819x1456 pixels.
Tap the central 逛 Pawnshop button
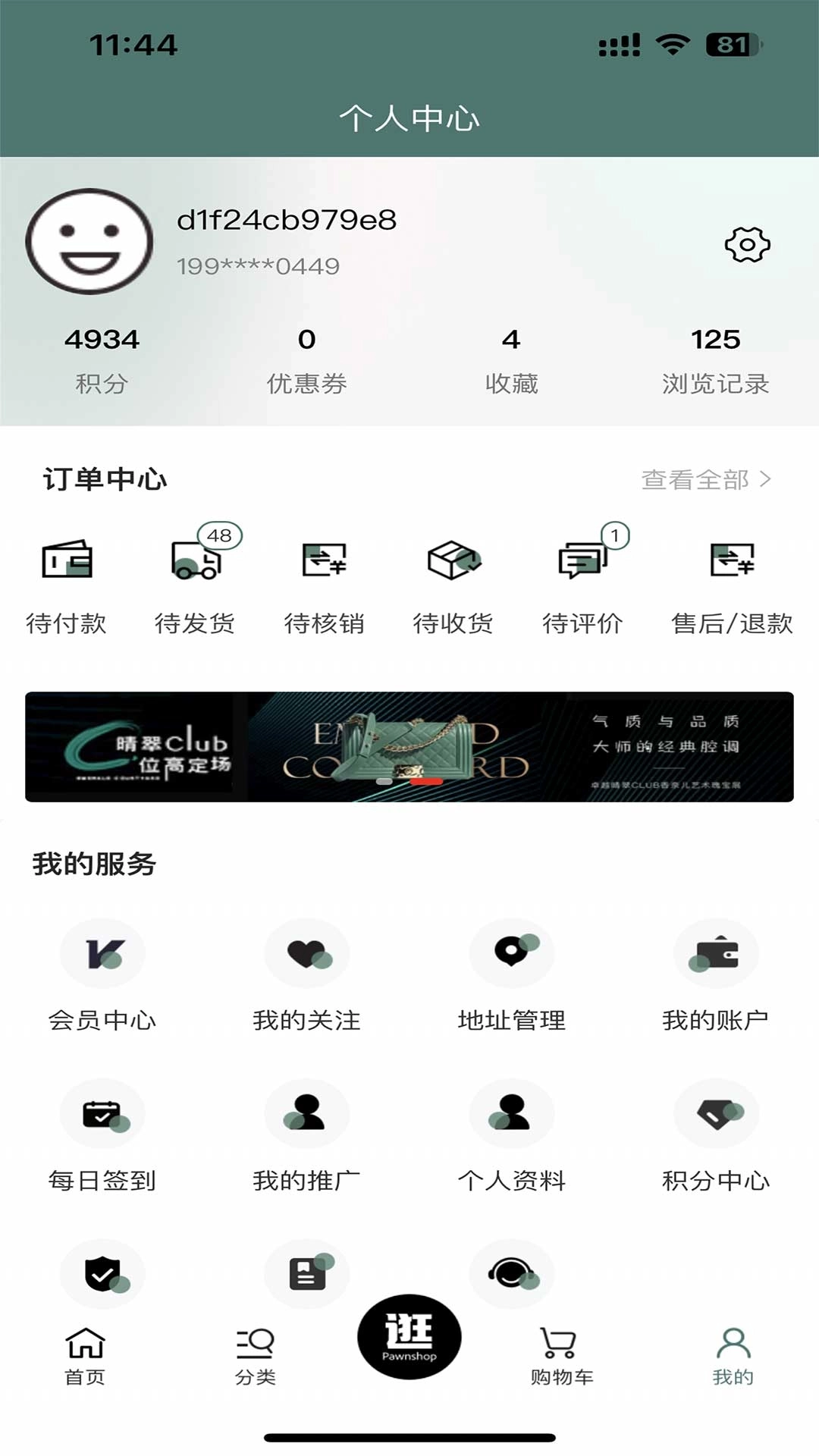409,1337
